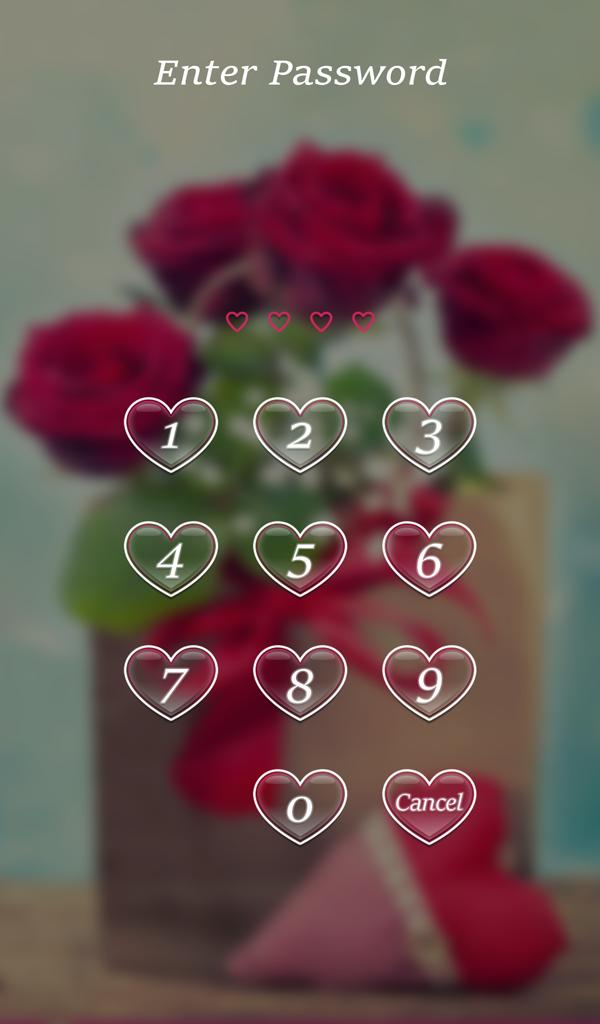Viewport: 600px width, 1024px height.
Task: Cancel password entry
Action: point(429,803)
